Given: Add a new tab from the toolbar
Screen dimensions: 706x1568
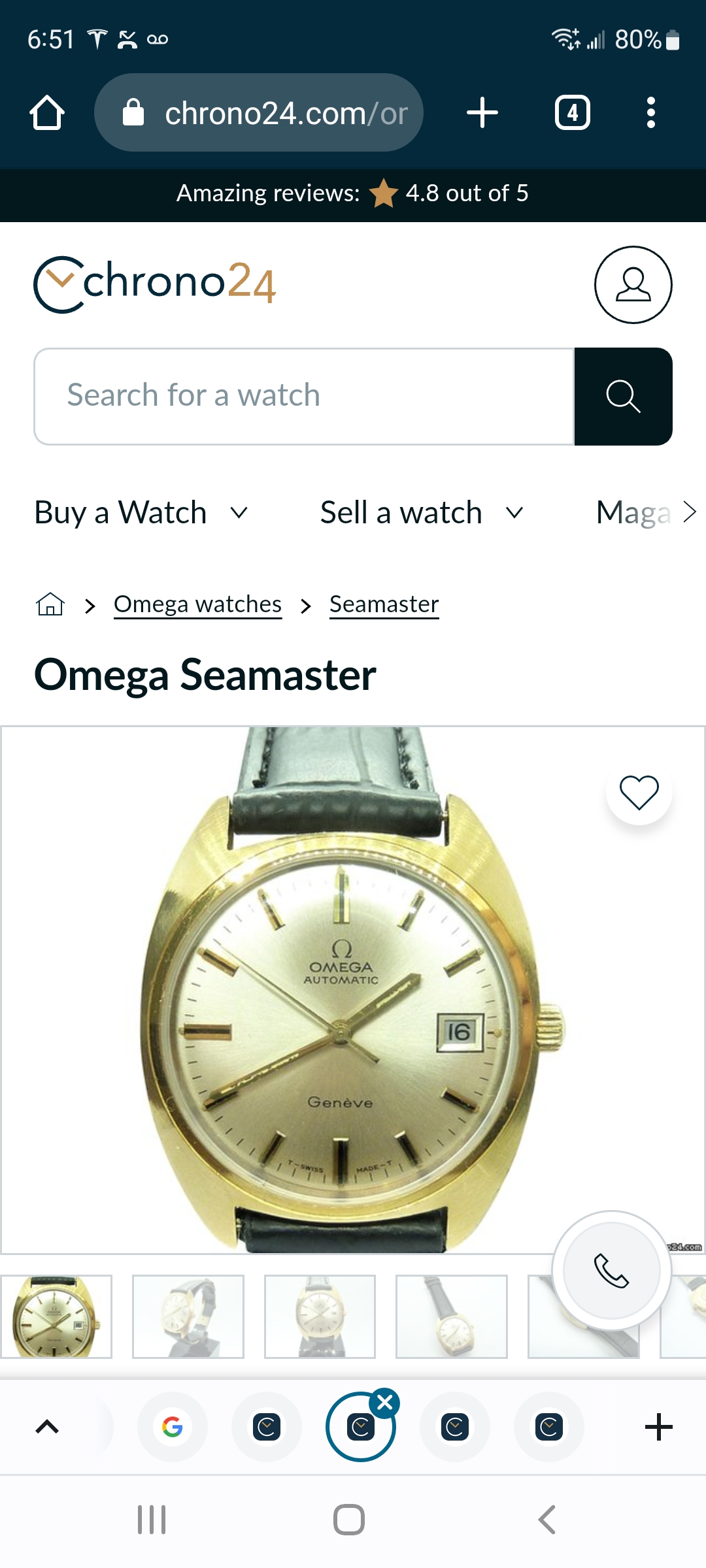Looking at the screenshot, I should [482, 113].
